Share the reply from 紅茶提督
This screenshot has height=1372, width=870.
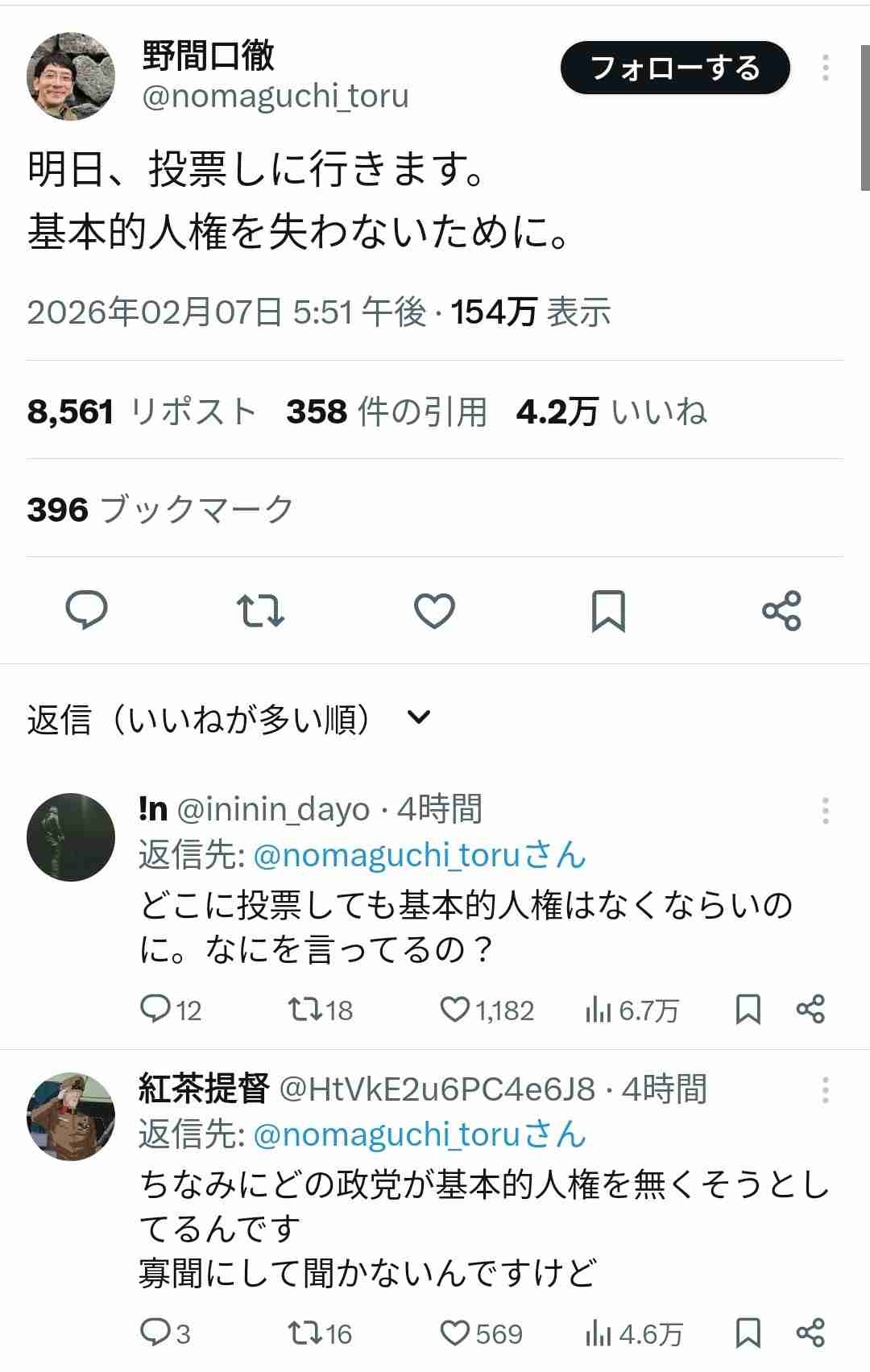810,1333
